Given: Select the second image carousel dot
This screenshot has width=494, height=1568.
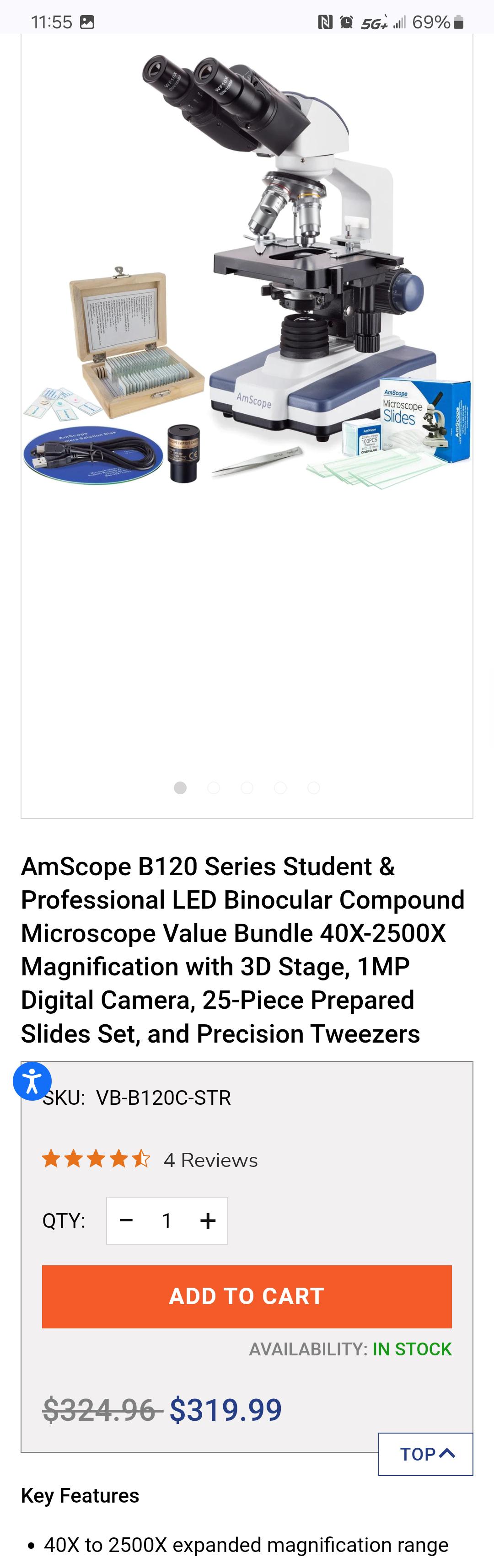Looking at the screenshot, I should pyautogui.click(x=214, y=787).
